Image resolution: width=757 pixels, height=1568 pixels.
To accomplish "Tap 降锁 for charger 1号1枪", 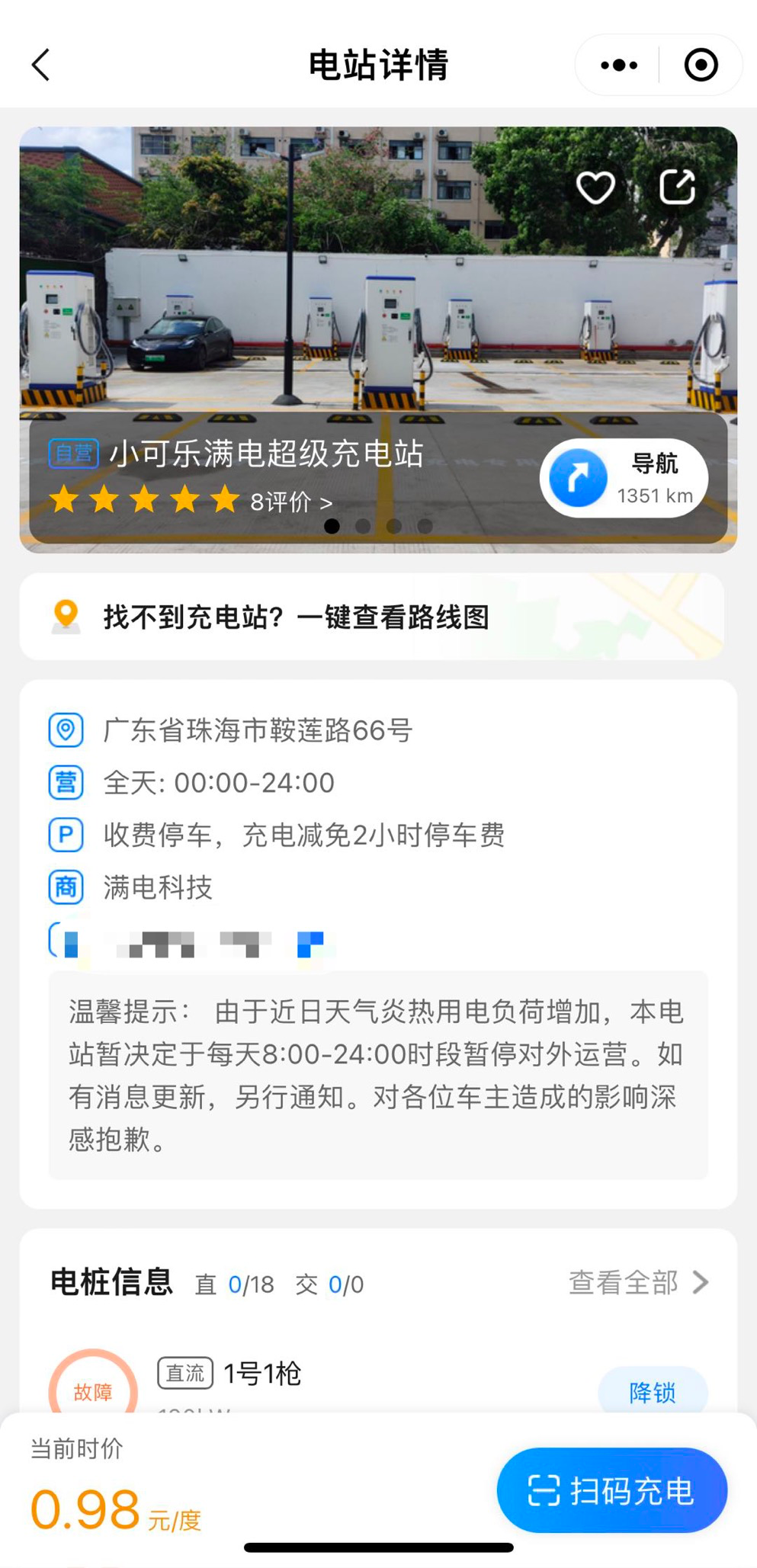I will coord(652,1392).
